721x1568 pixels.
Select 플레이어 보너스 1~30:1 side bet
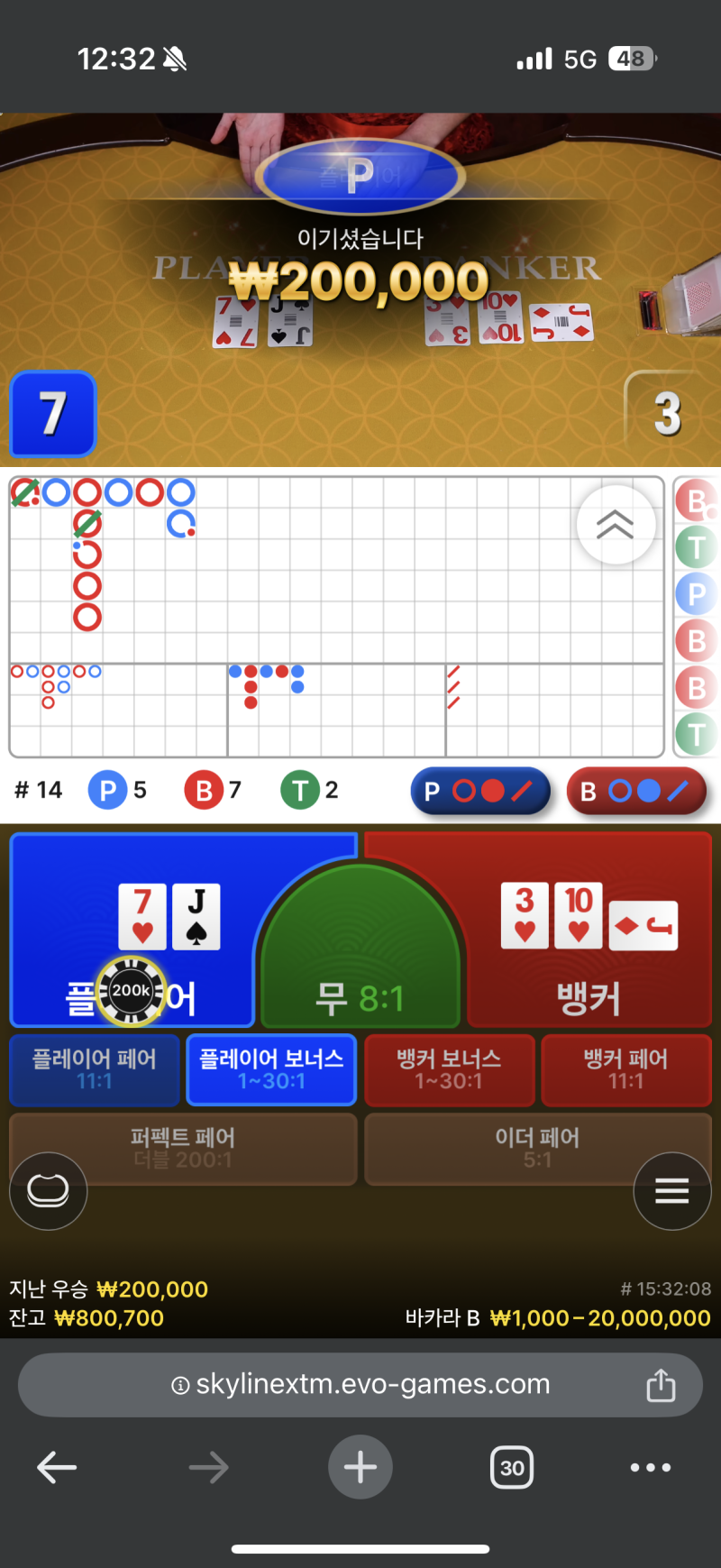tap(271, 1069)
